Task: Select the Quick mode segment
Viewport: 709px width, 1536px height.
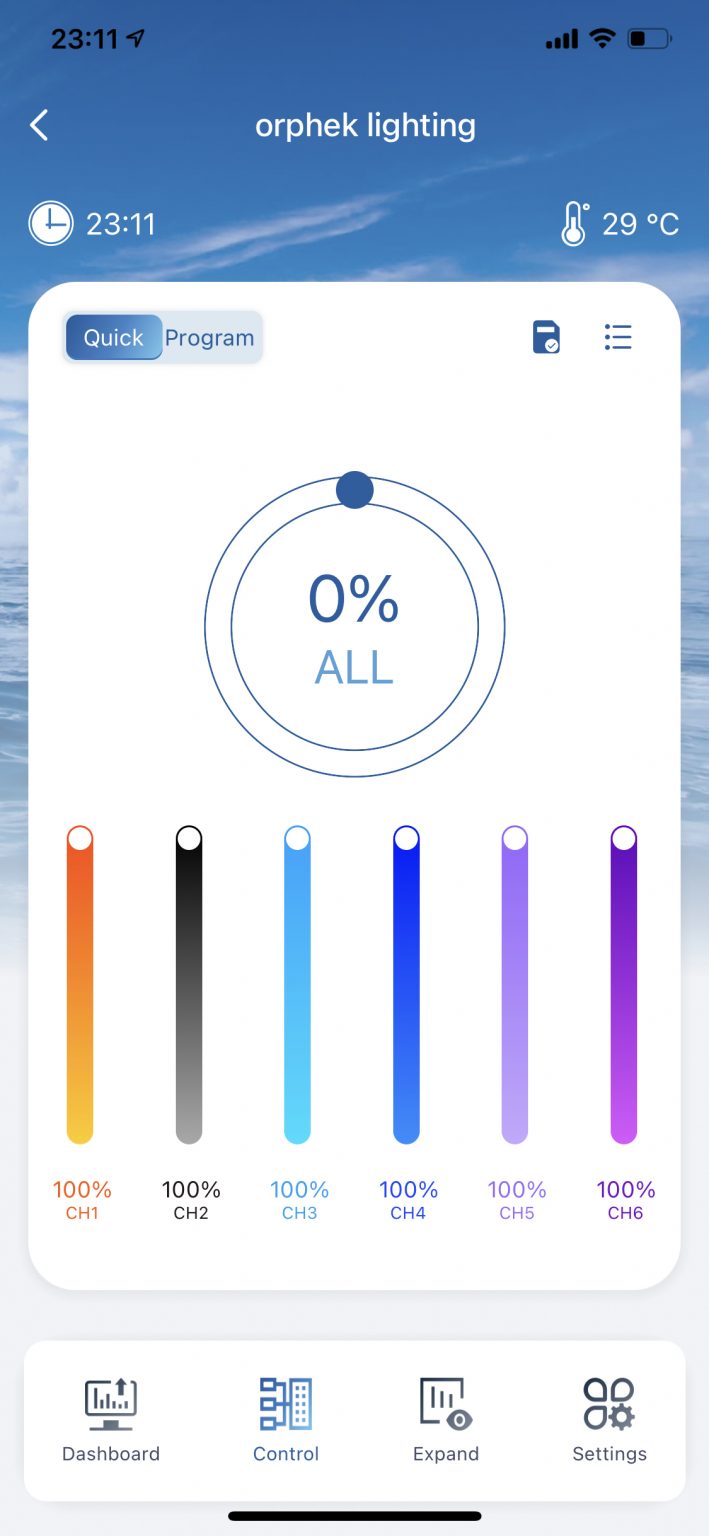Action: 113,338
